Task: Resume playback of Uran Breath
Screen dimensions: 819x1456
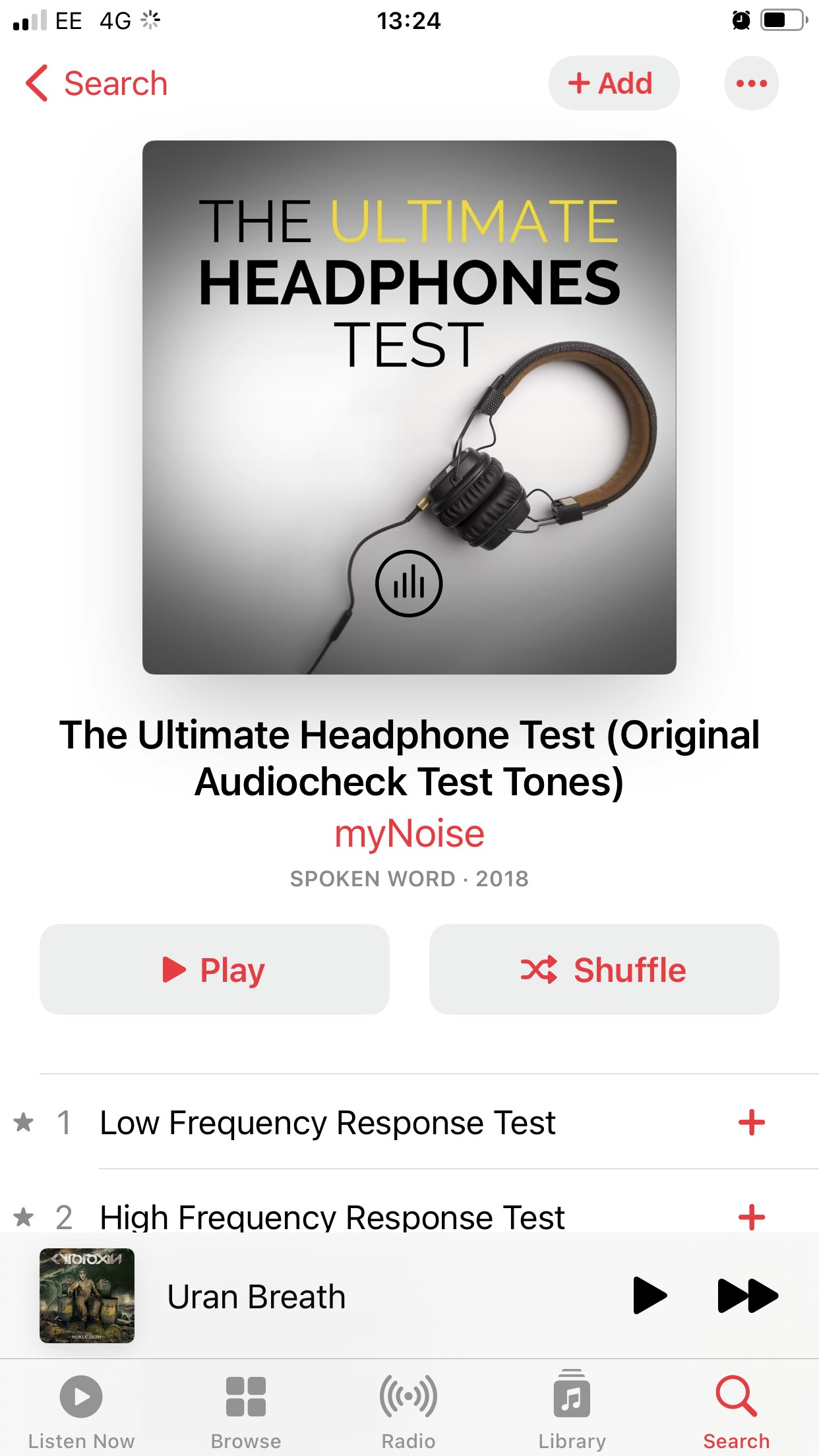Action: click(649, 1296)
